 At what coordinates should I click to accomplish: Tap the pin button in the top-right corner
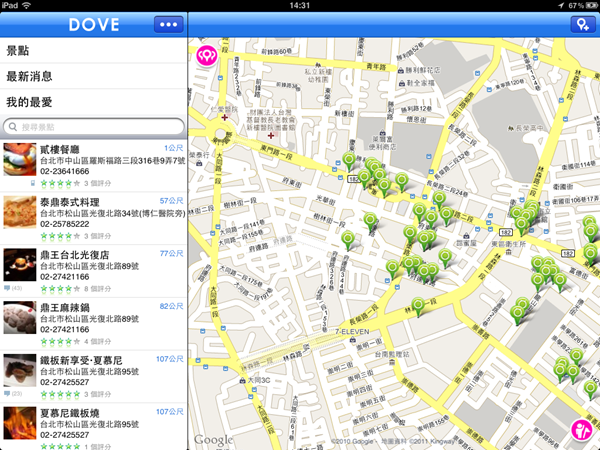[579, 24]
